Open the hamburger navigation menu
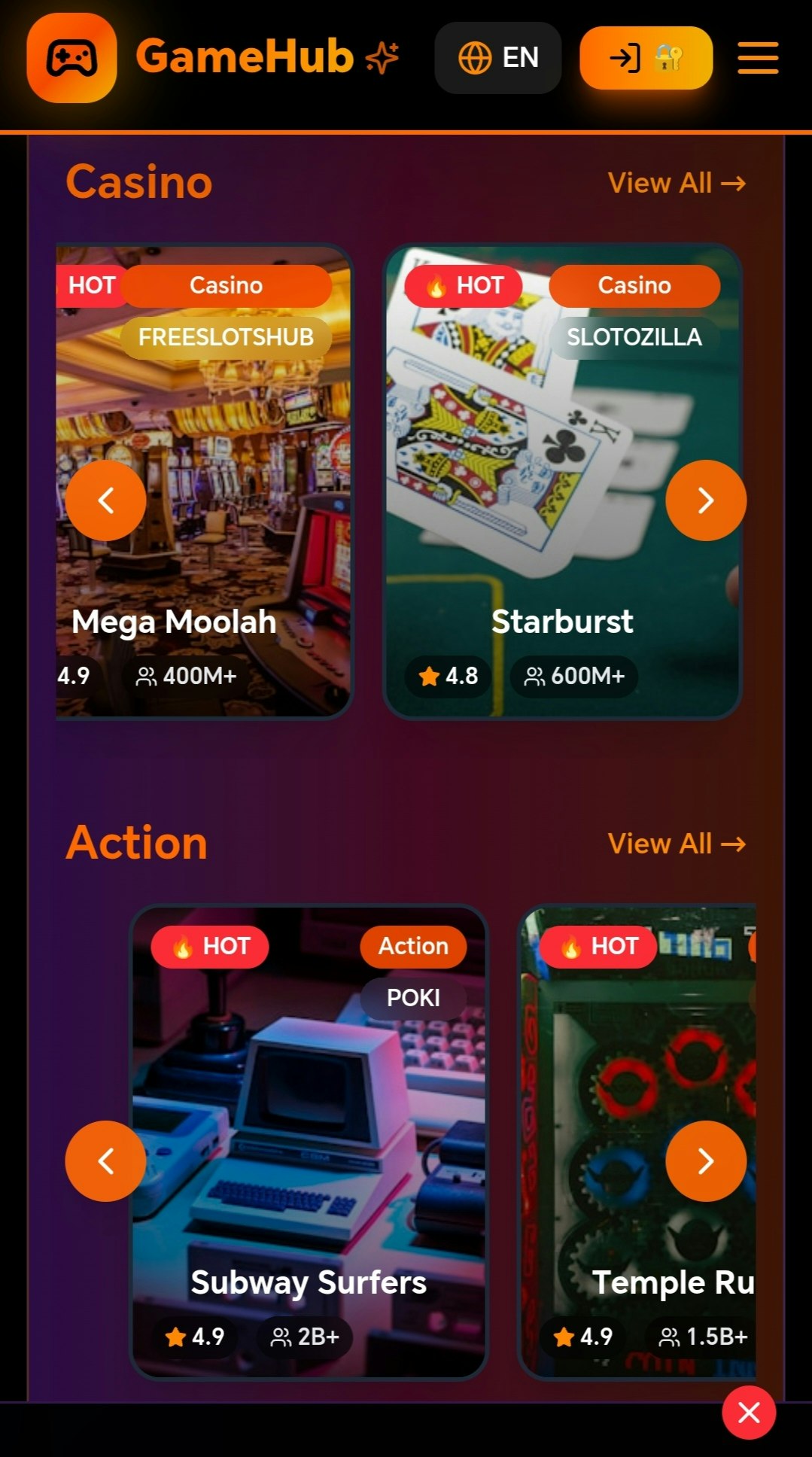The width and height of the screenshot is (812, 1457). click(x=757, y=57)
